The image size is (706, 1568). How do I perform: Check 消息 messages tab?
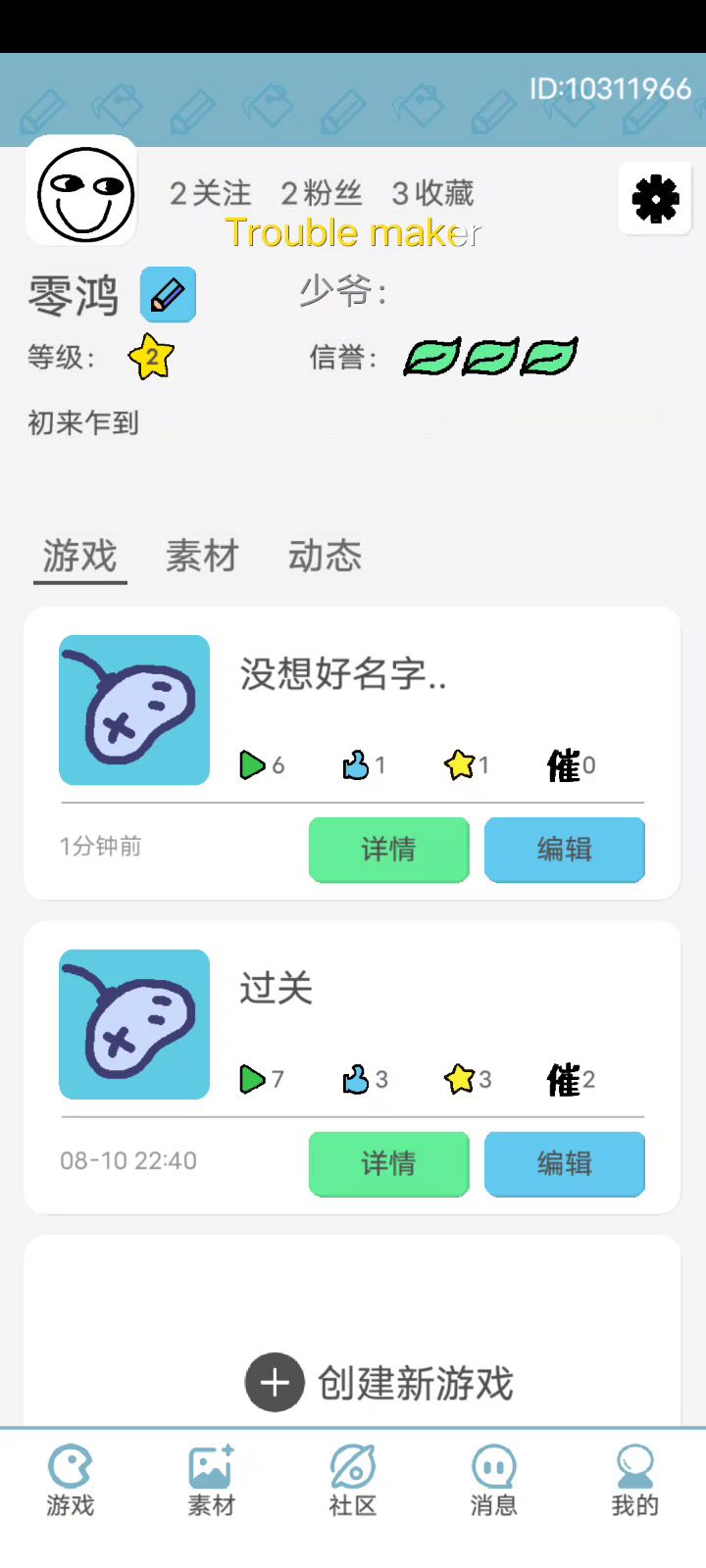(x=493, y=1480)
